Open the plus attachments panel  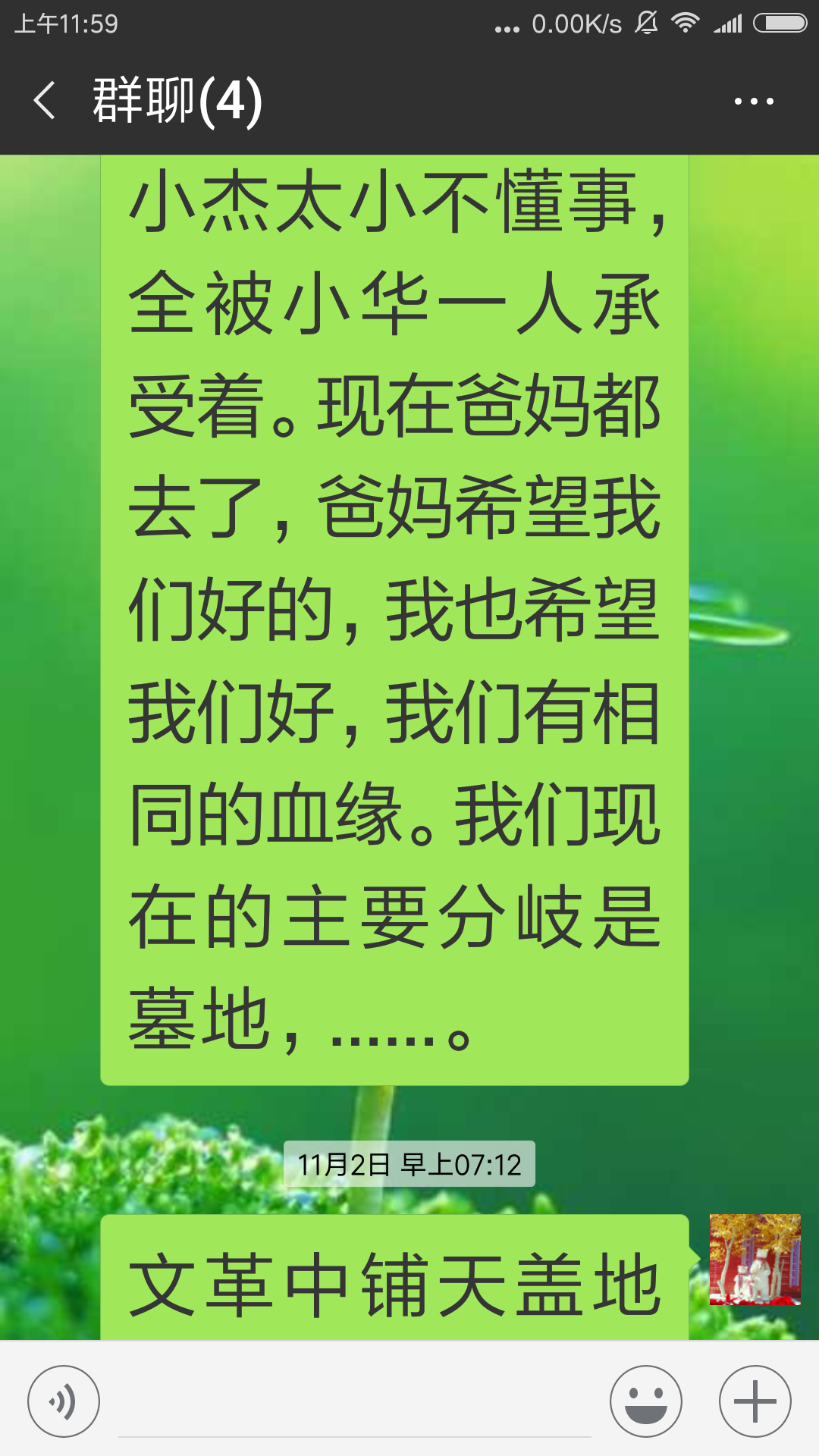755,1401
